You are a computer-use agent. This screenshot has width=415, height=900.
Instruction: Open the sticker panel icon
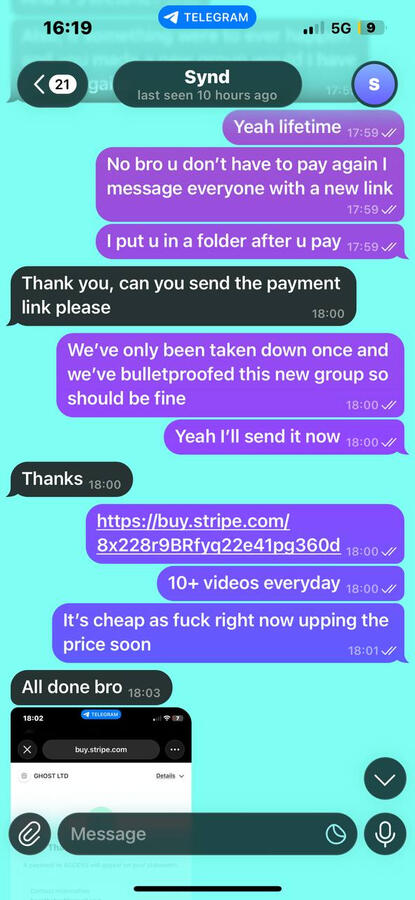[336, 834]
